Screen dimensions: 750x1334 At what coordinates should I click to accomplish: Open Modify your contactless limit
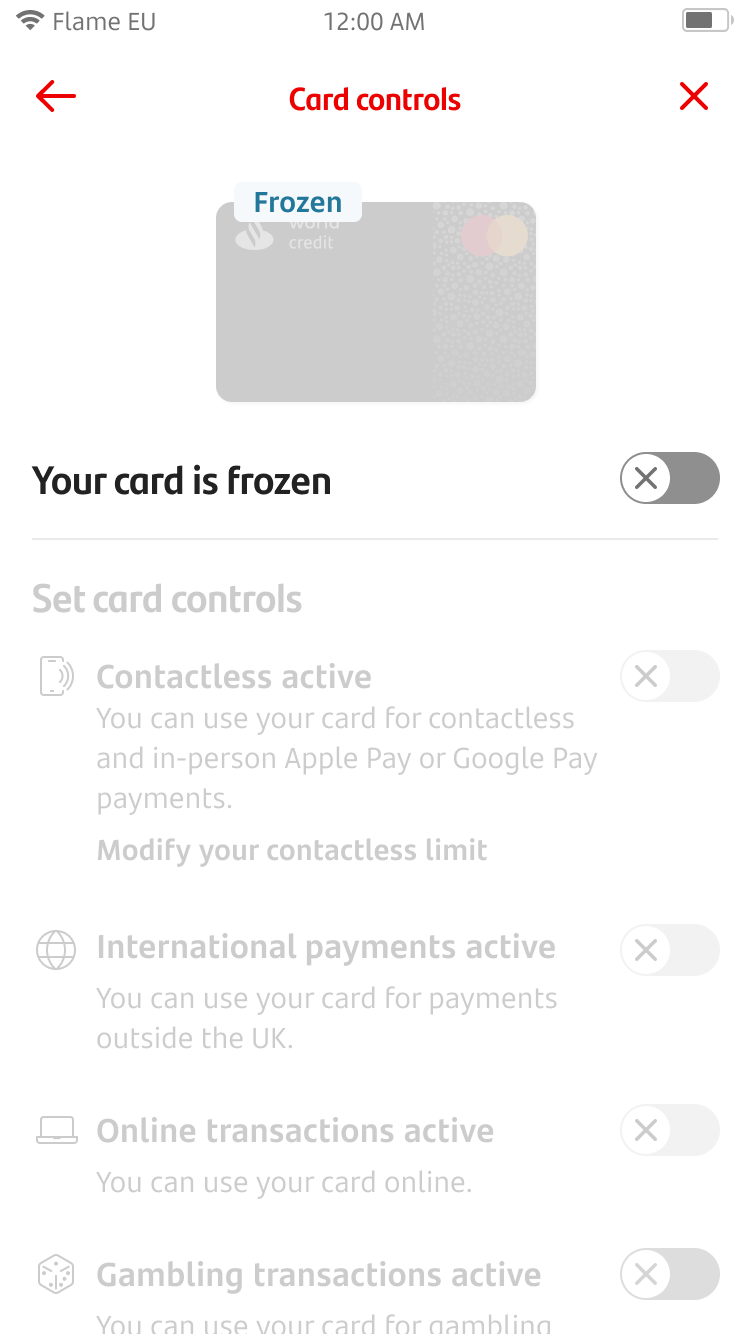292,850
